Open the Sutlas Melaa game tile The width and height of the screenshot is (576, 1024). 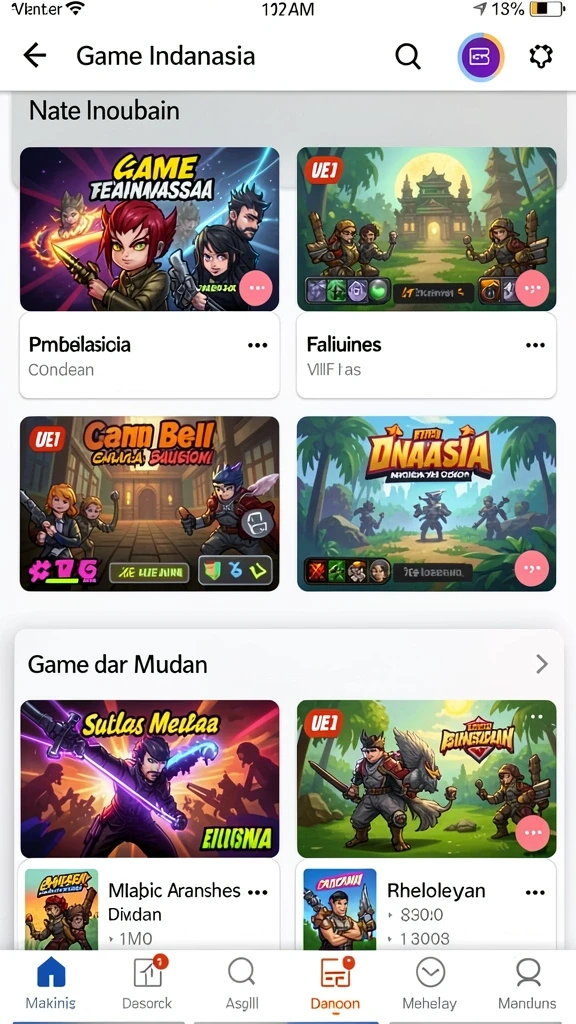[x=150, y=778]
